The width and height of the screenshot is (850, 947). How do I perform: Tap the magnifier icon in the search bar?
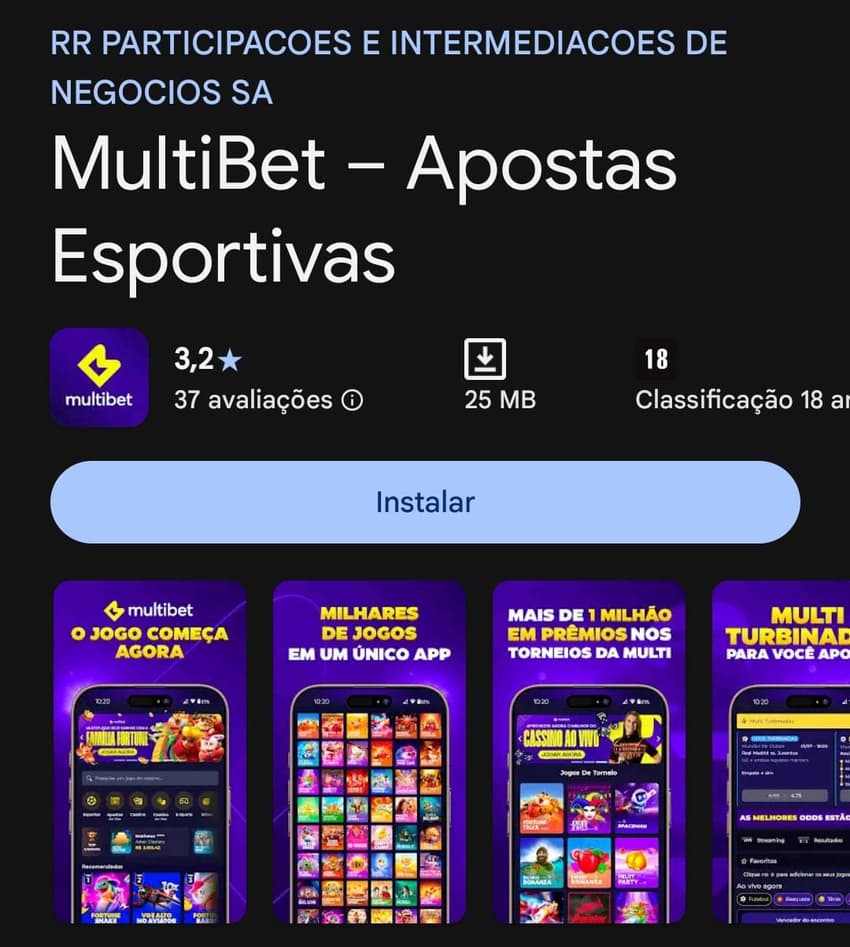click(88, 777)
